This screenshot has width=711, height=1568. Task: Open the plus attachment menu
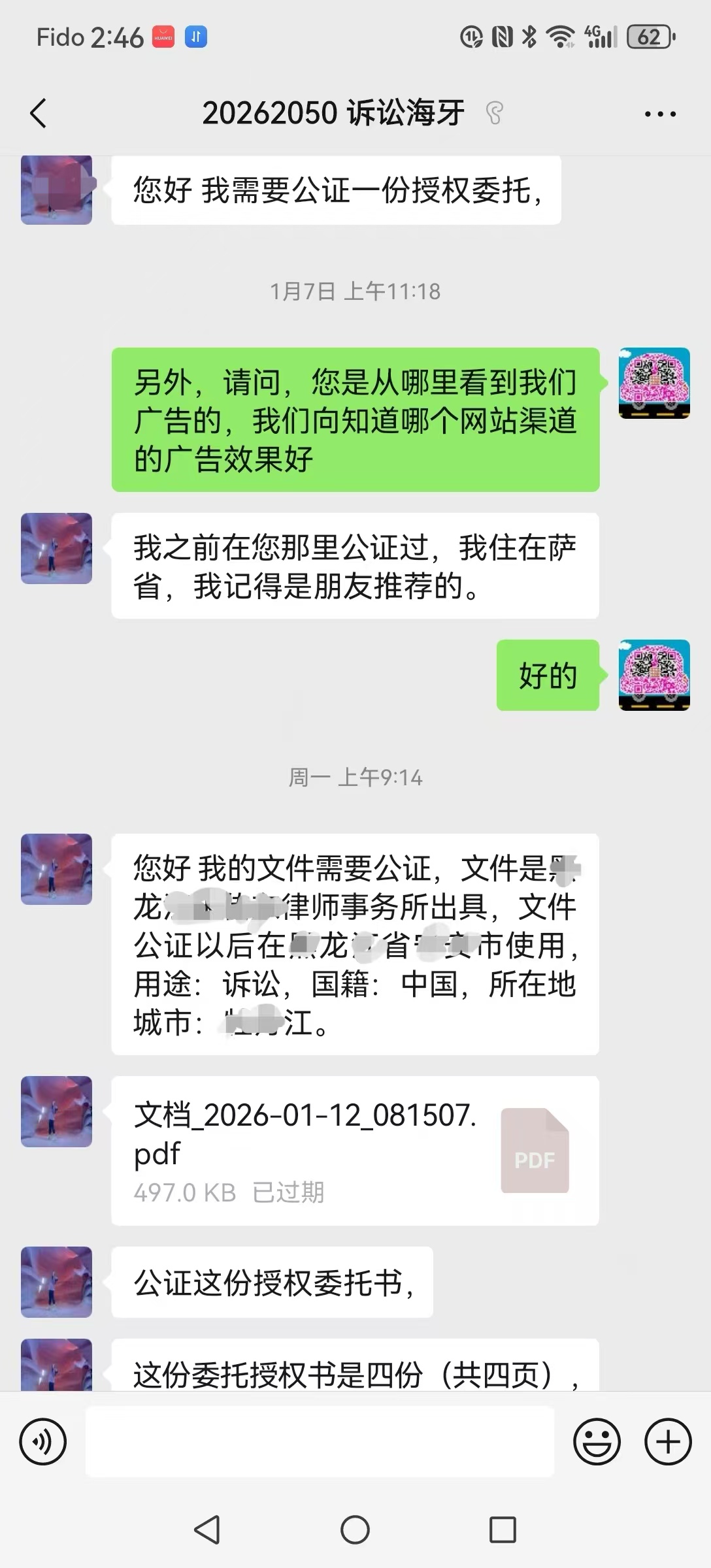click(668, 1441)
